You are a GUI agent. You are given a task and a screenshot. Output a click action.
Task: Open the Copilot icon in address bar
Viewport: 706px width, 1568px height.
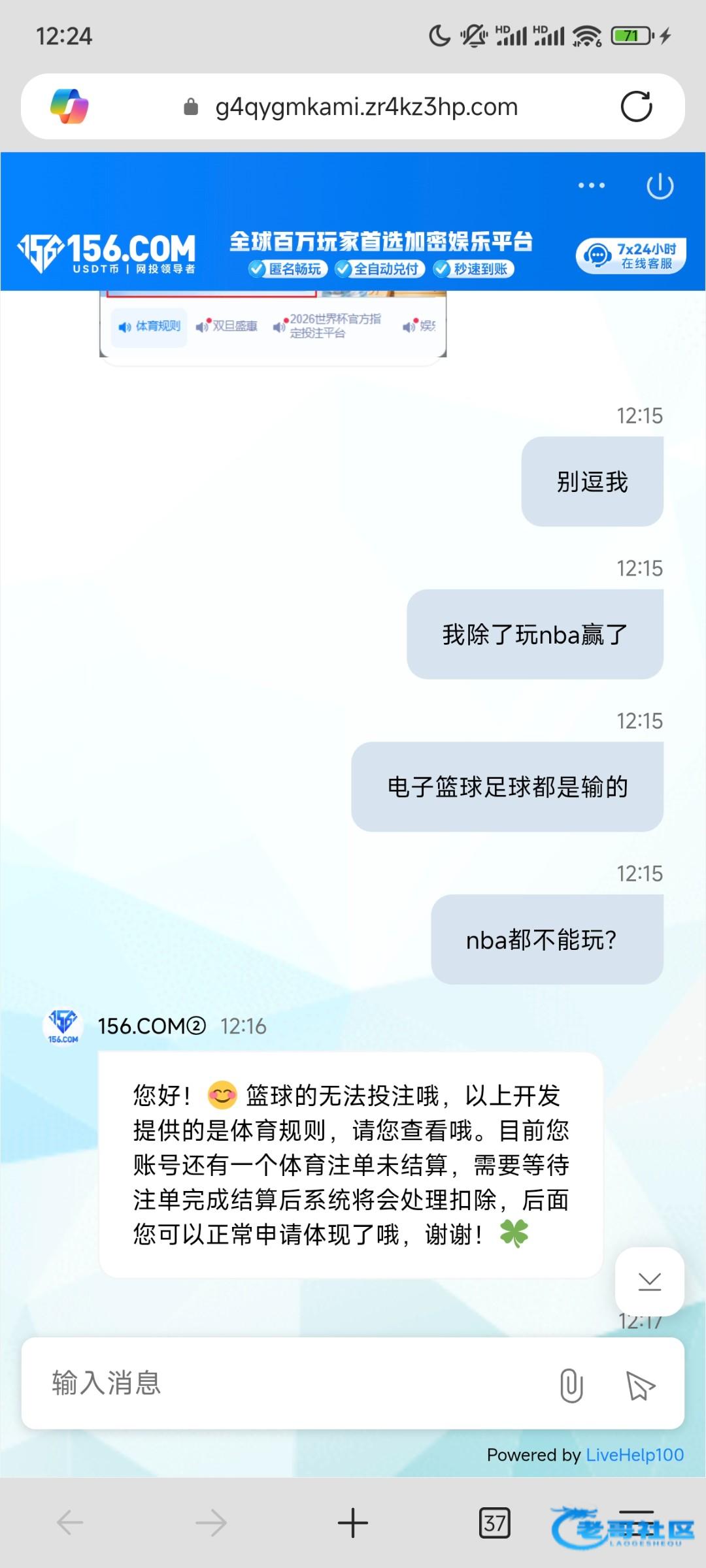(69, 106)
